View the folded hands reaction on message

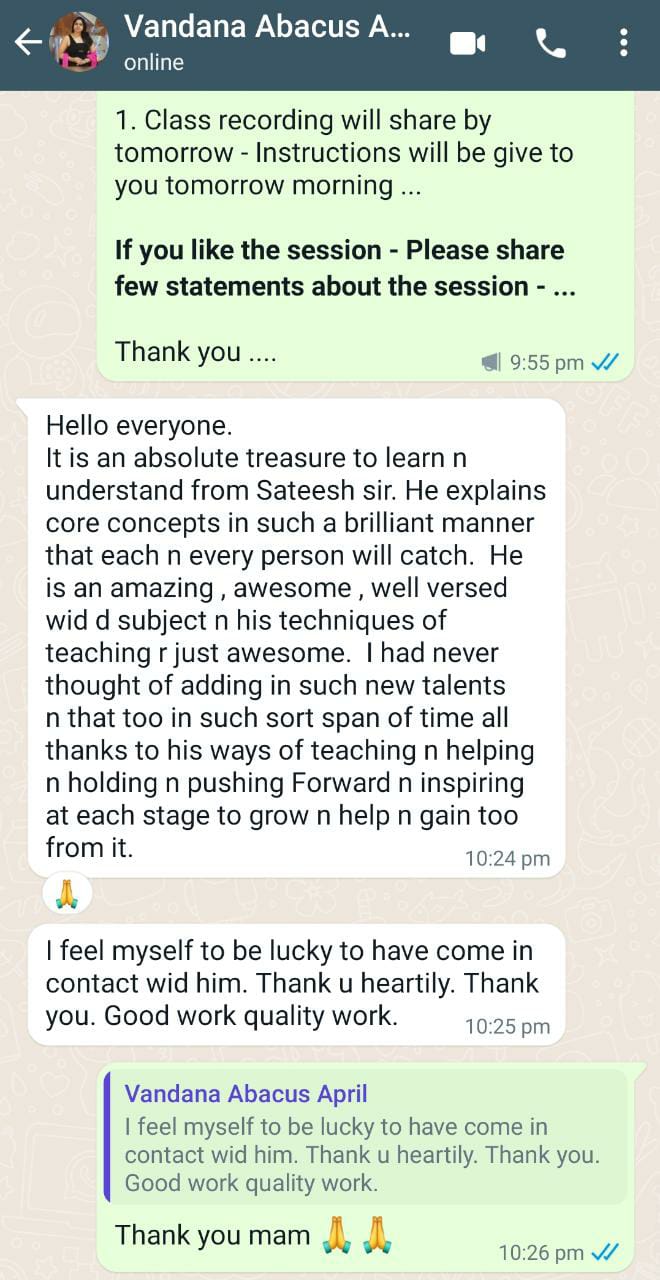[67, 894]
